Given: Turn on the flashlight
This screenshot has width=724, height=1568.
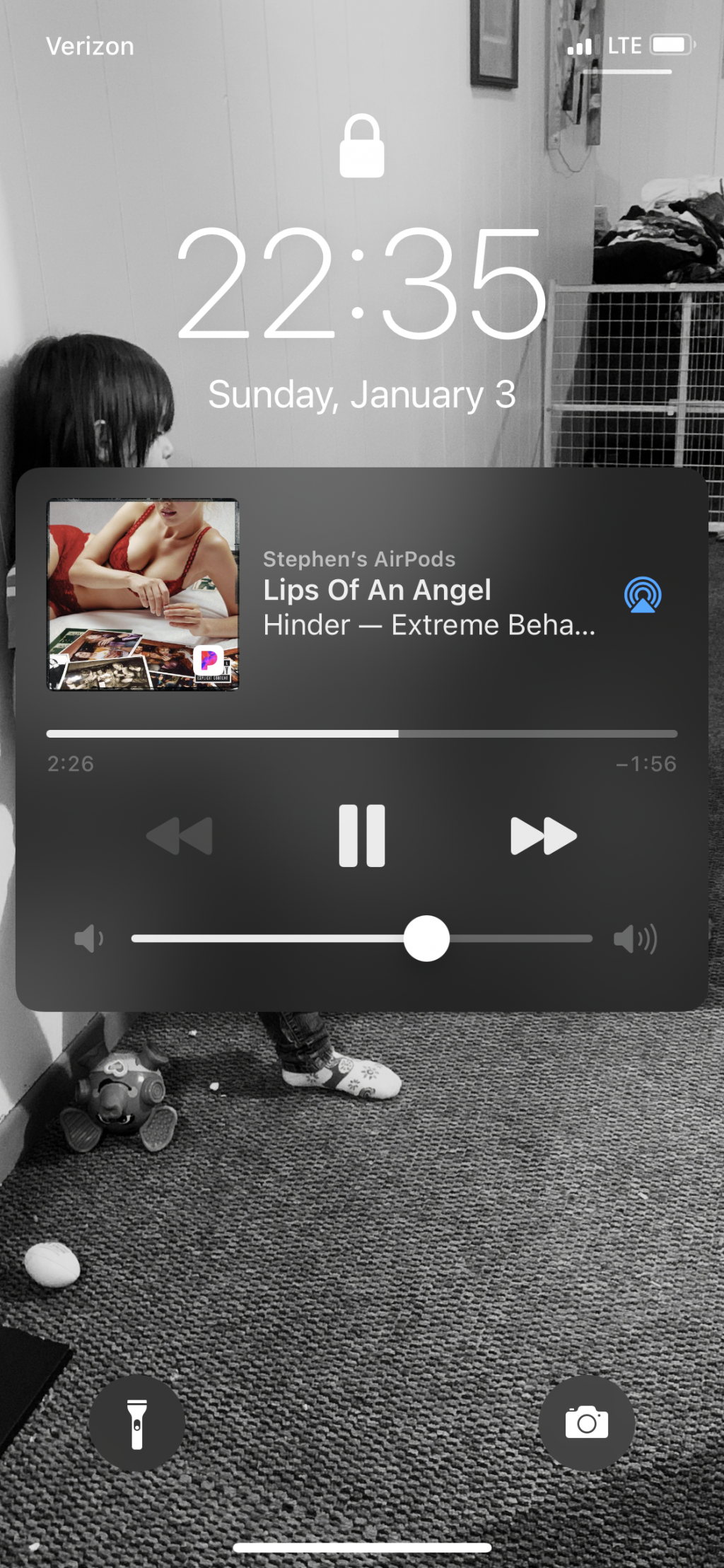Looking at the screenshot, I should pos(136,1423).
